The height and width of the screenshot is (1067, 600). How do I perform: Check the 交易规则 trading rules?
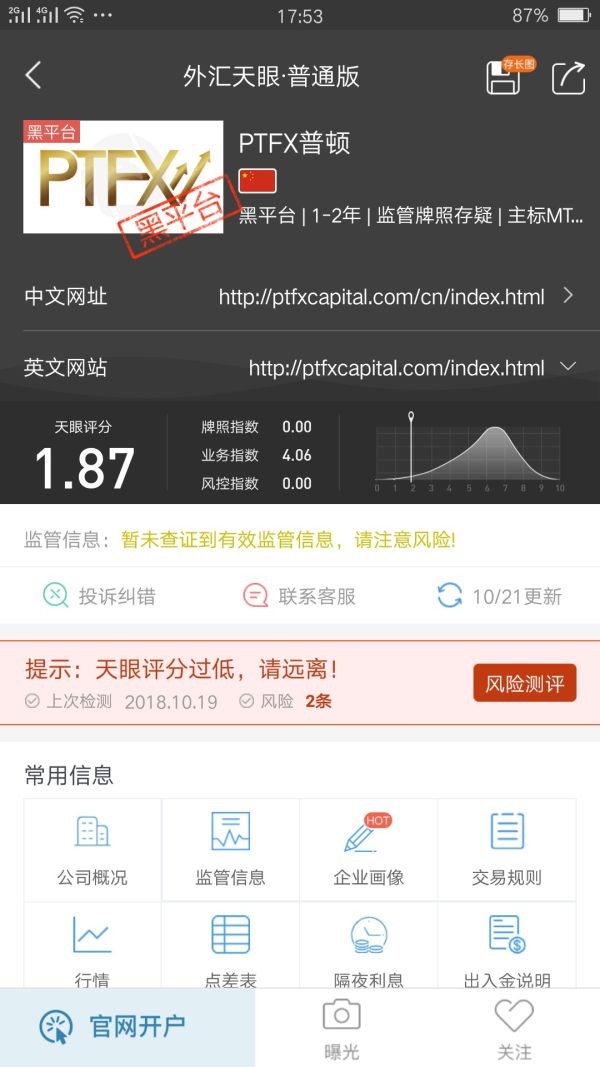pyautogui.click(x=507, y=849)
